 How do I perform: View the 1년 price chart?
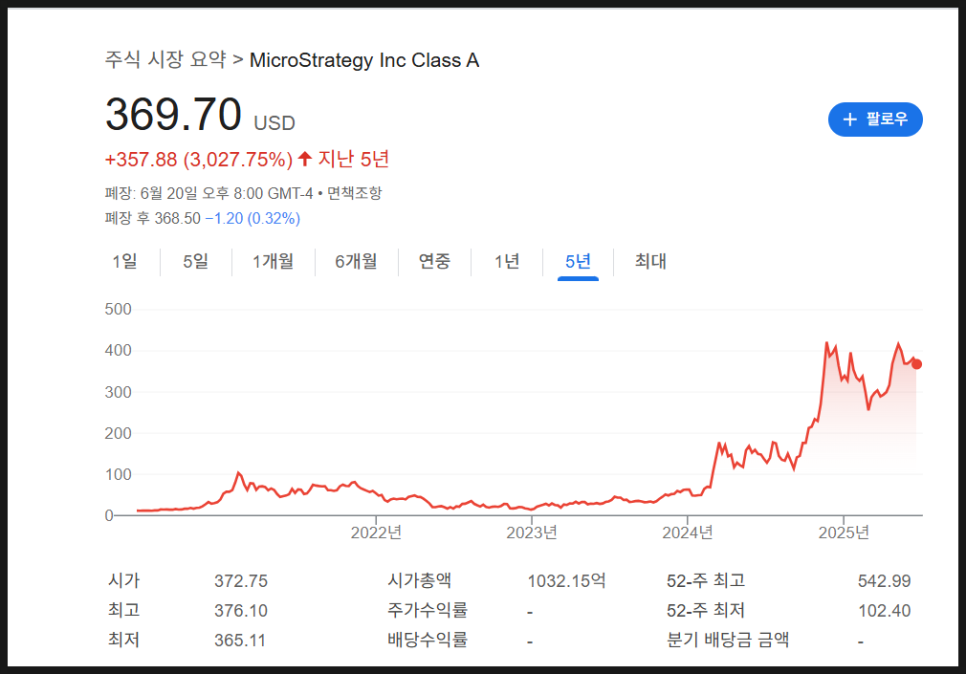click(507, 262)
